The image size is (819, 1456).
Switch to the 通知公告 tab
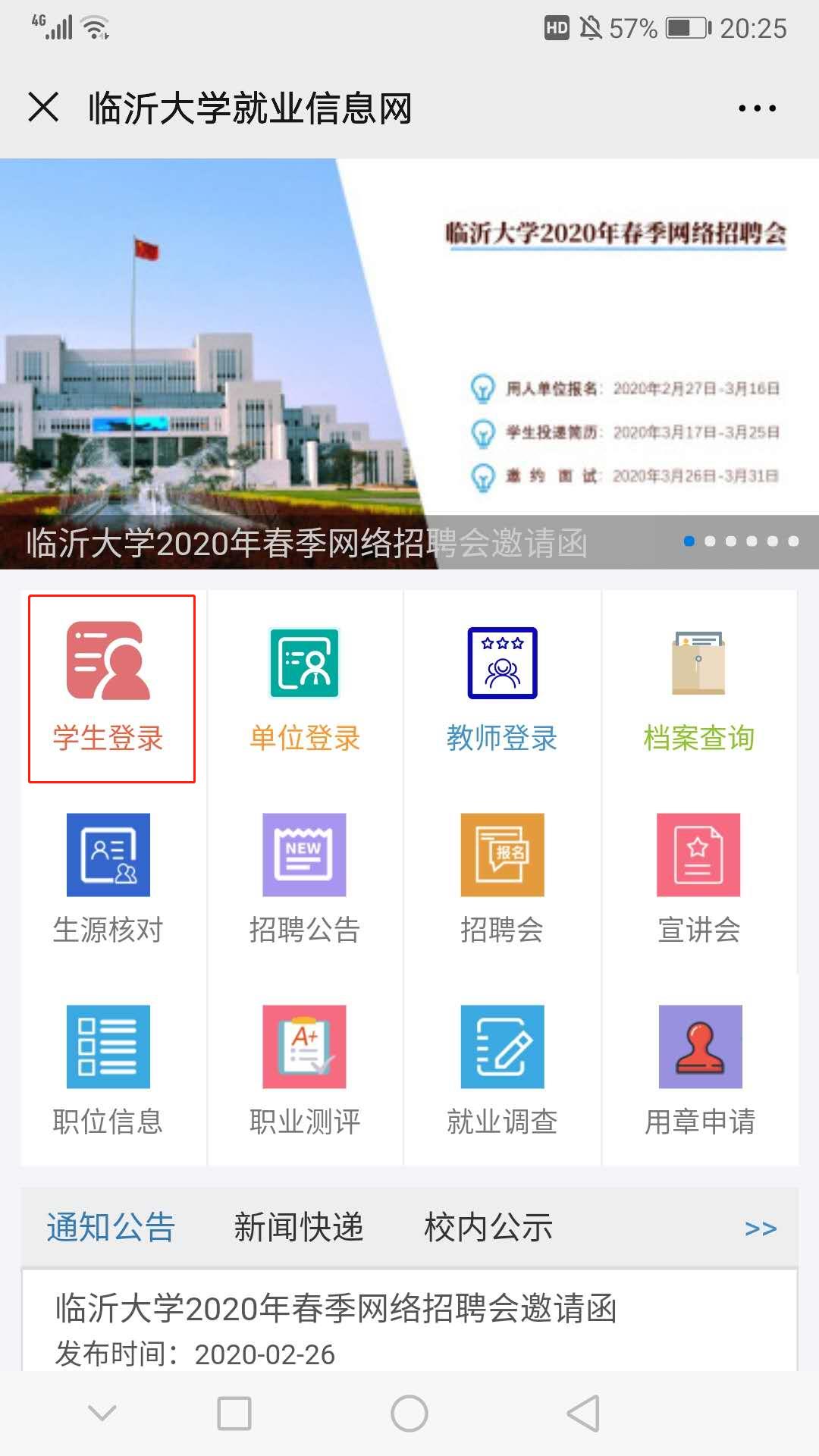point(111,1227)
